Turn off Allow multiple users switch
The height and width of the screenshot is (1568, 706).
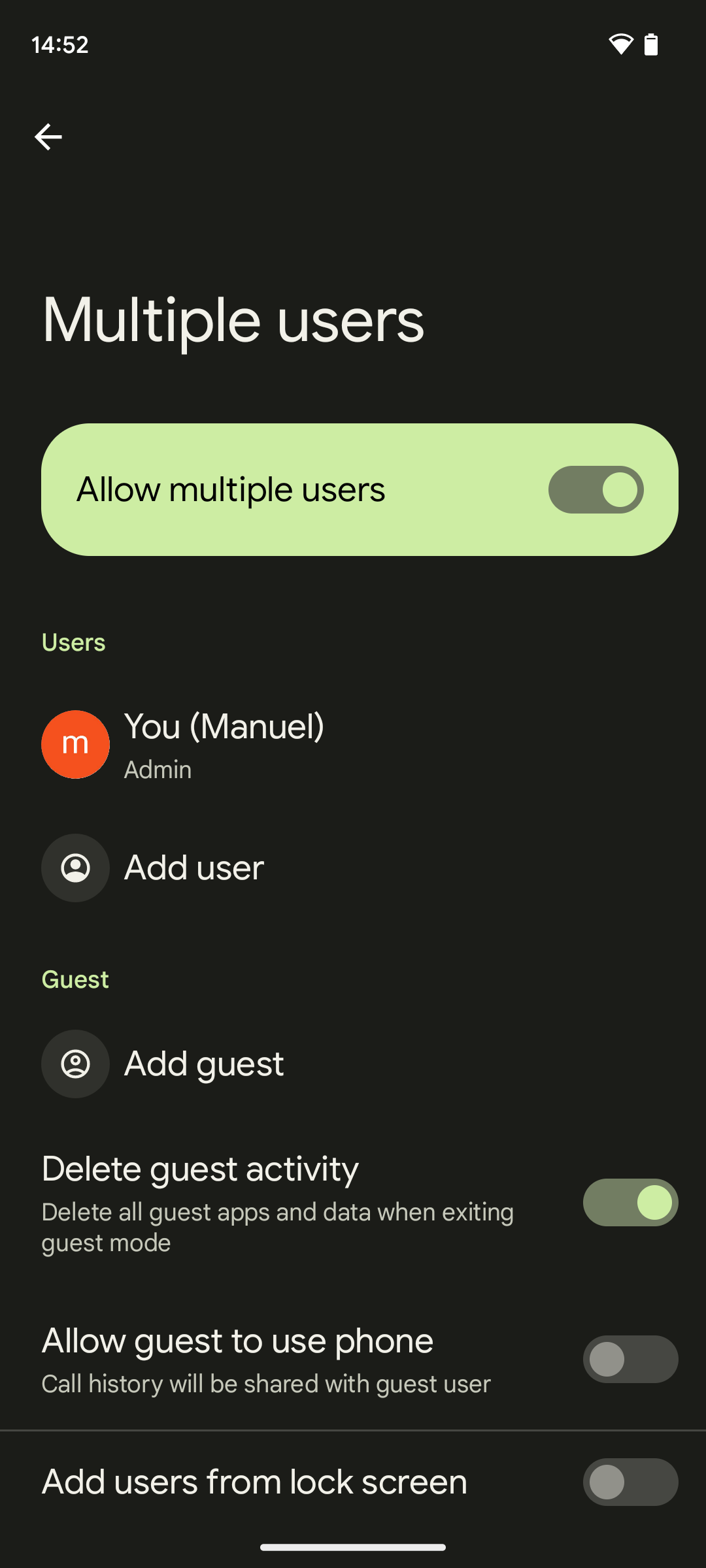[x=596, y=489]
